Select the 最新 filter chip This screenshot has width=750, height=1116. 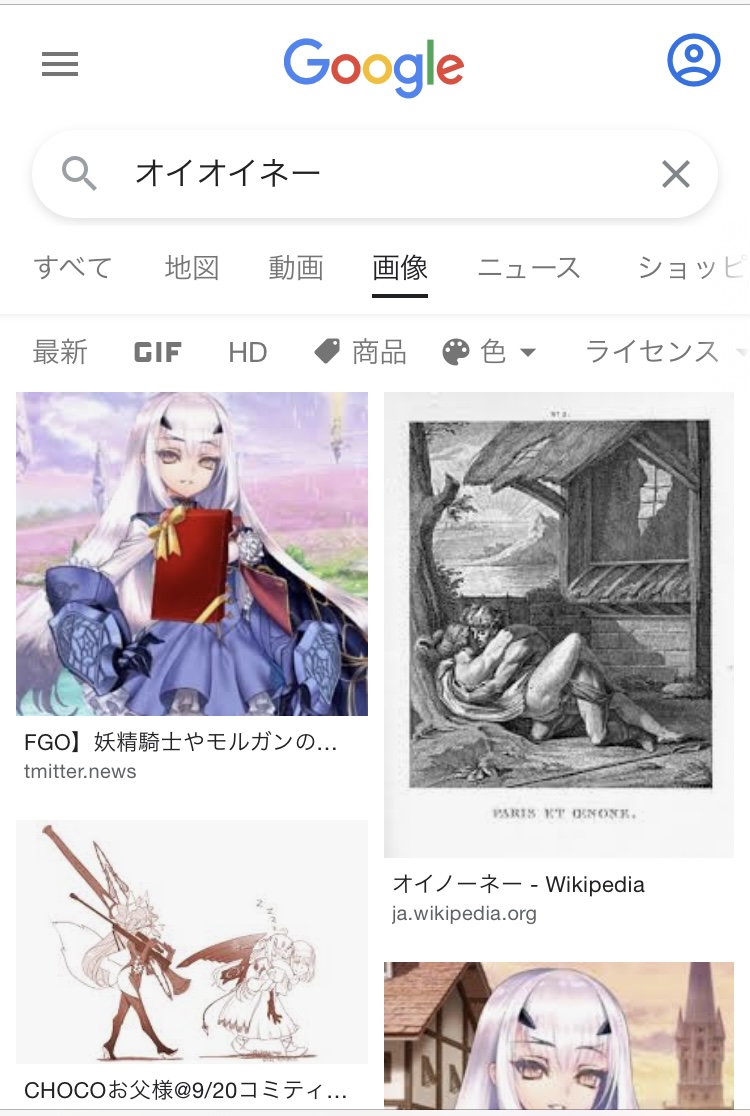tap(60, 352)
